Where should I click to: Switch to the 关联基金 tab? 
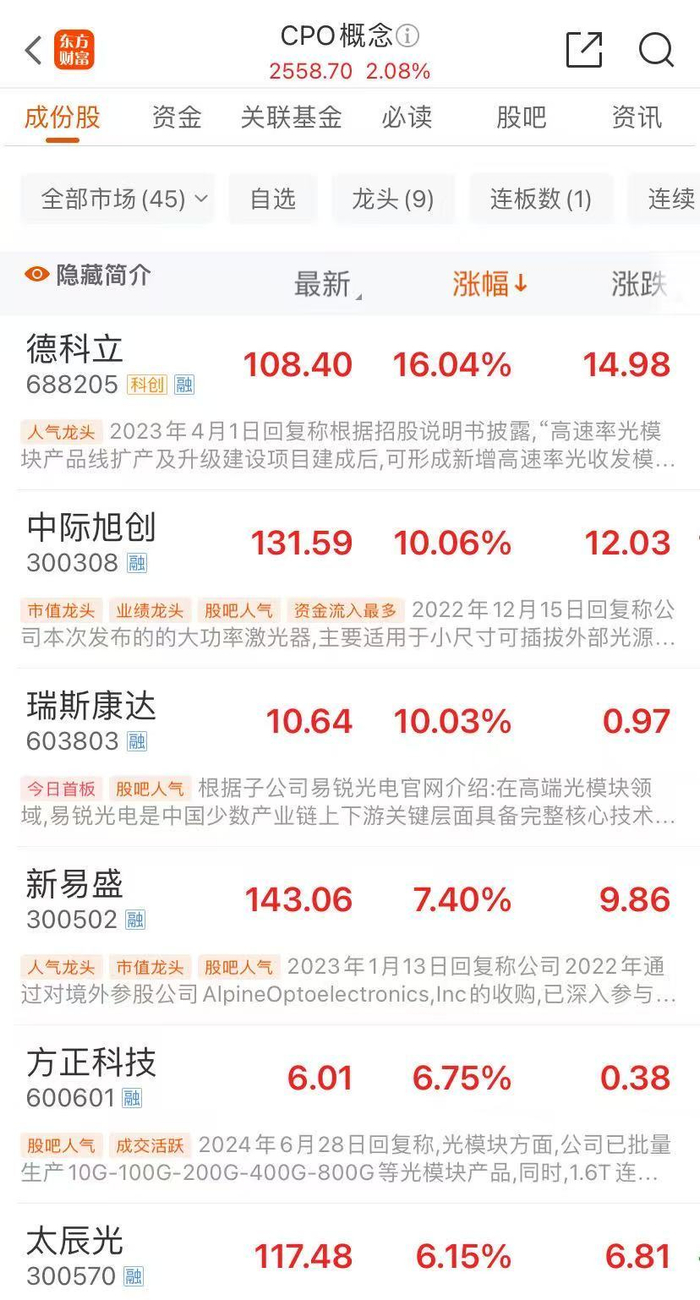[x=291, y=117]
